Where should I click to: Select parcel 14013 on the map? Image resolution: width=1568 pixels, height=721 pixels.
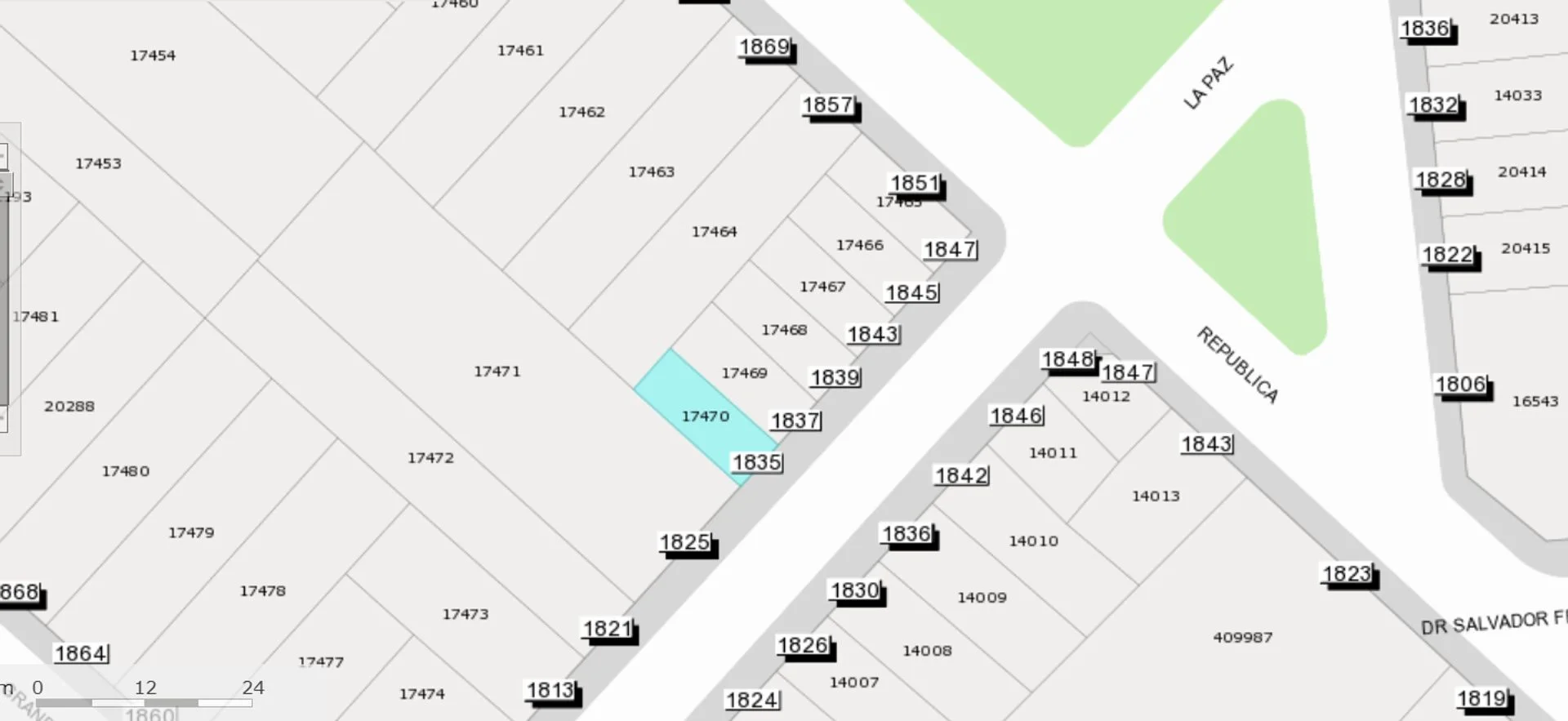tap(1156, 496)
